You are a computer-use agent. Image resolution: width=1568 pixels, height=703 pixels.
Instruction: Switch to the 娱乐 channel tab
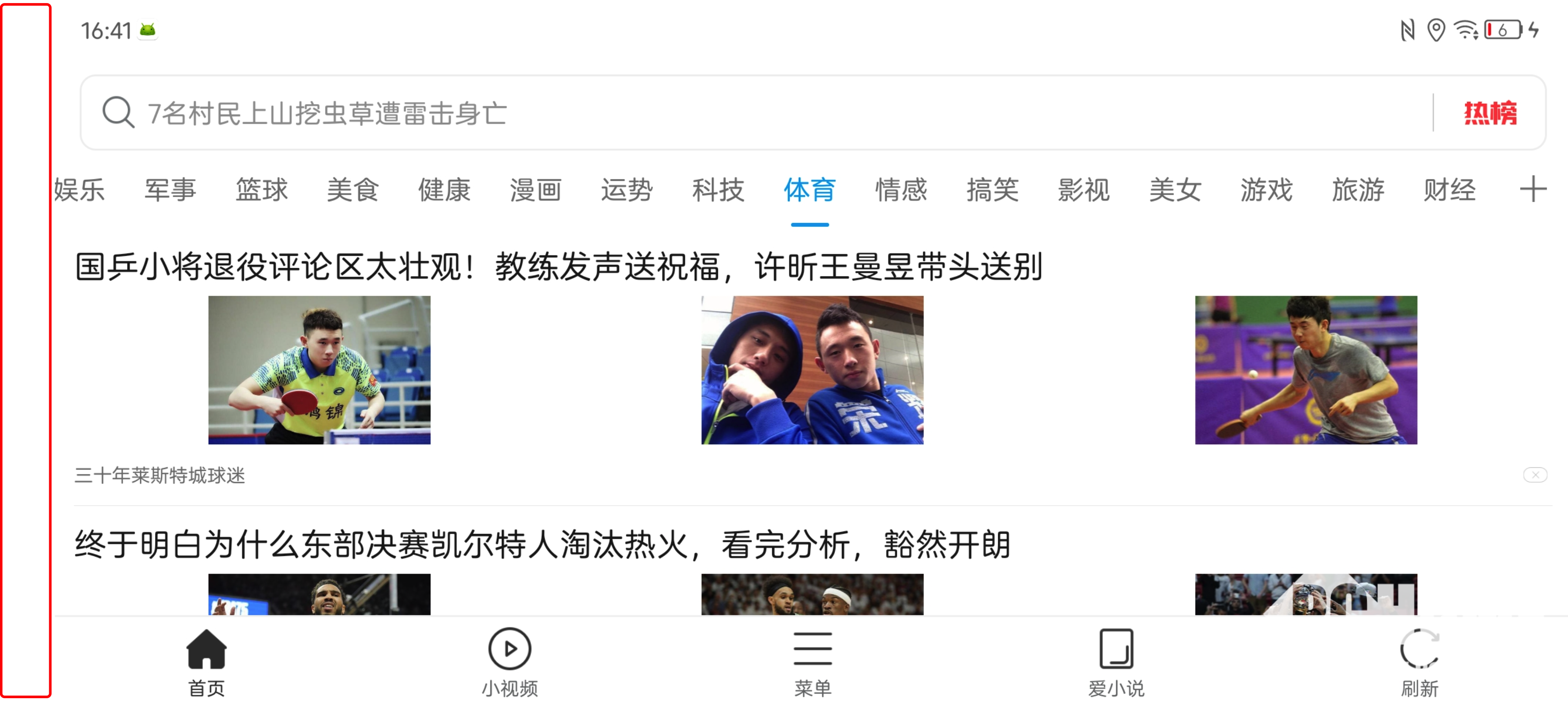[79, 190]
